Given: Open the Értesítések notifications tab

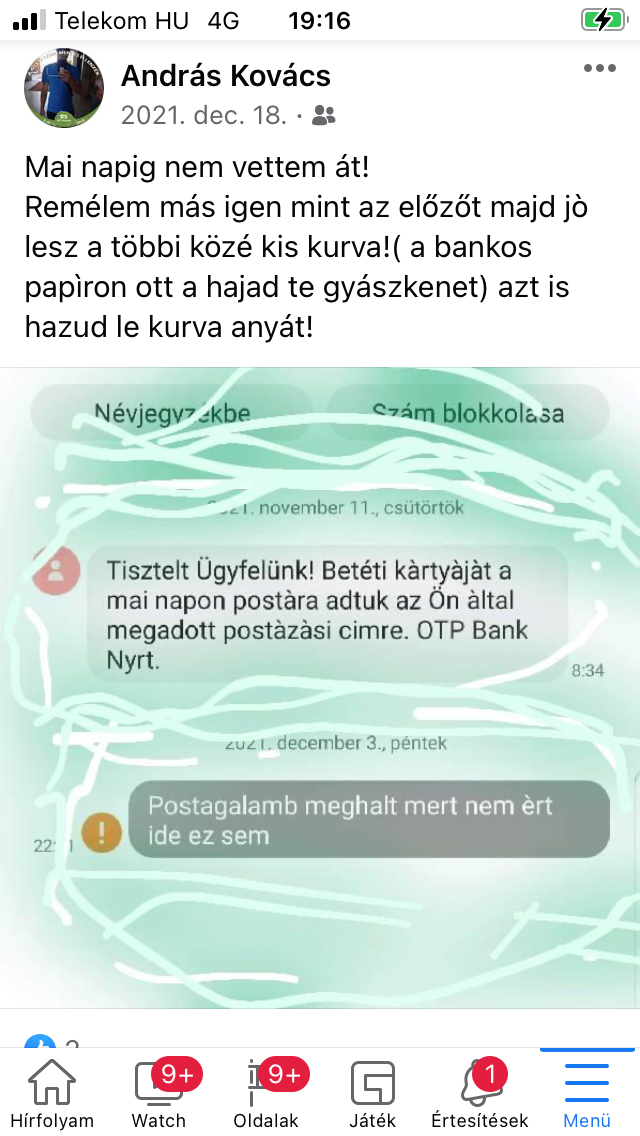Looking at the screenshot, I should [480, 1094].
